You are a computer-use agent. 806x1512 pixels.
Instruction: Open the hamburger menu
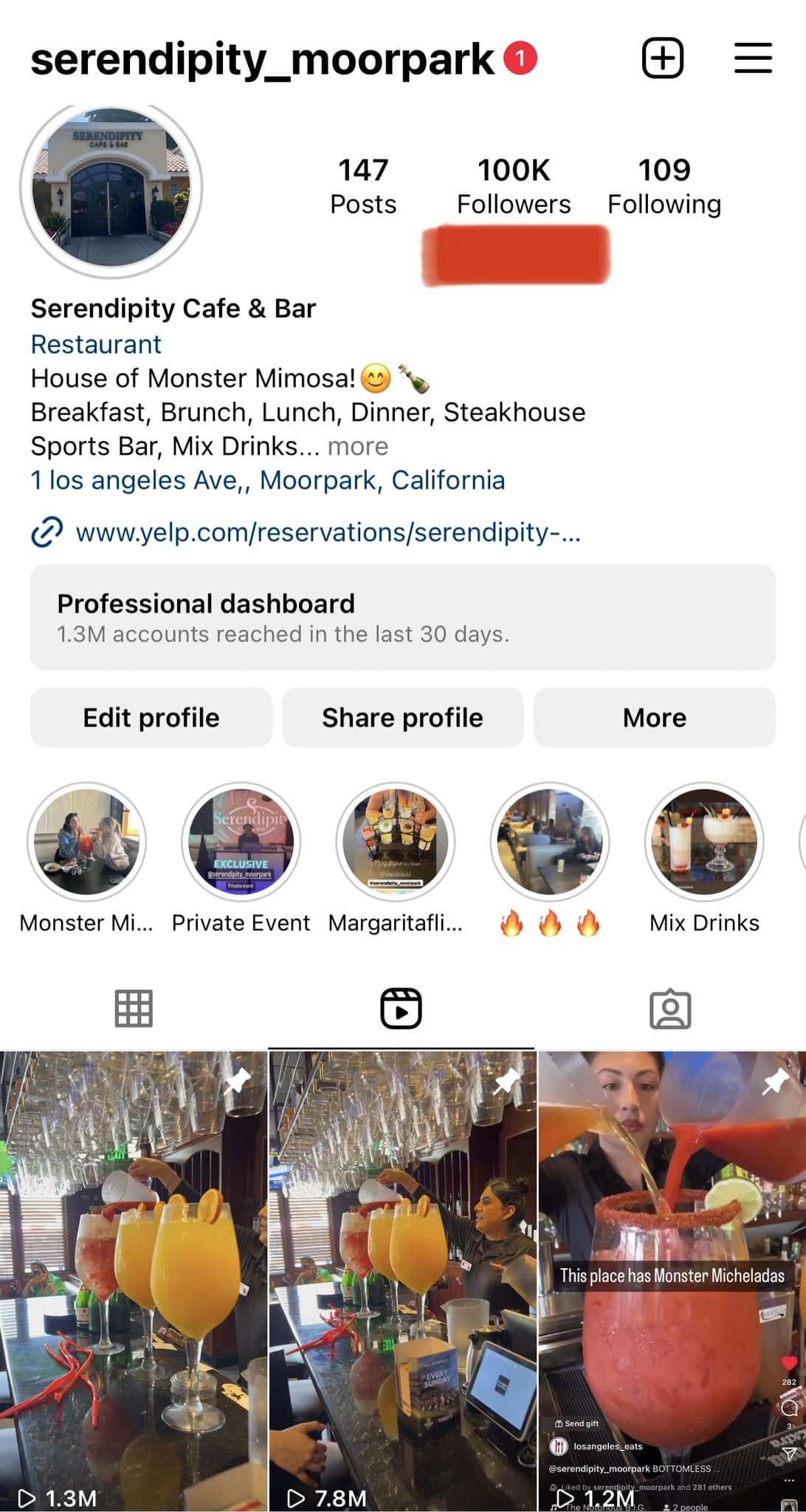pyautogui.click(x=753, y=58)
